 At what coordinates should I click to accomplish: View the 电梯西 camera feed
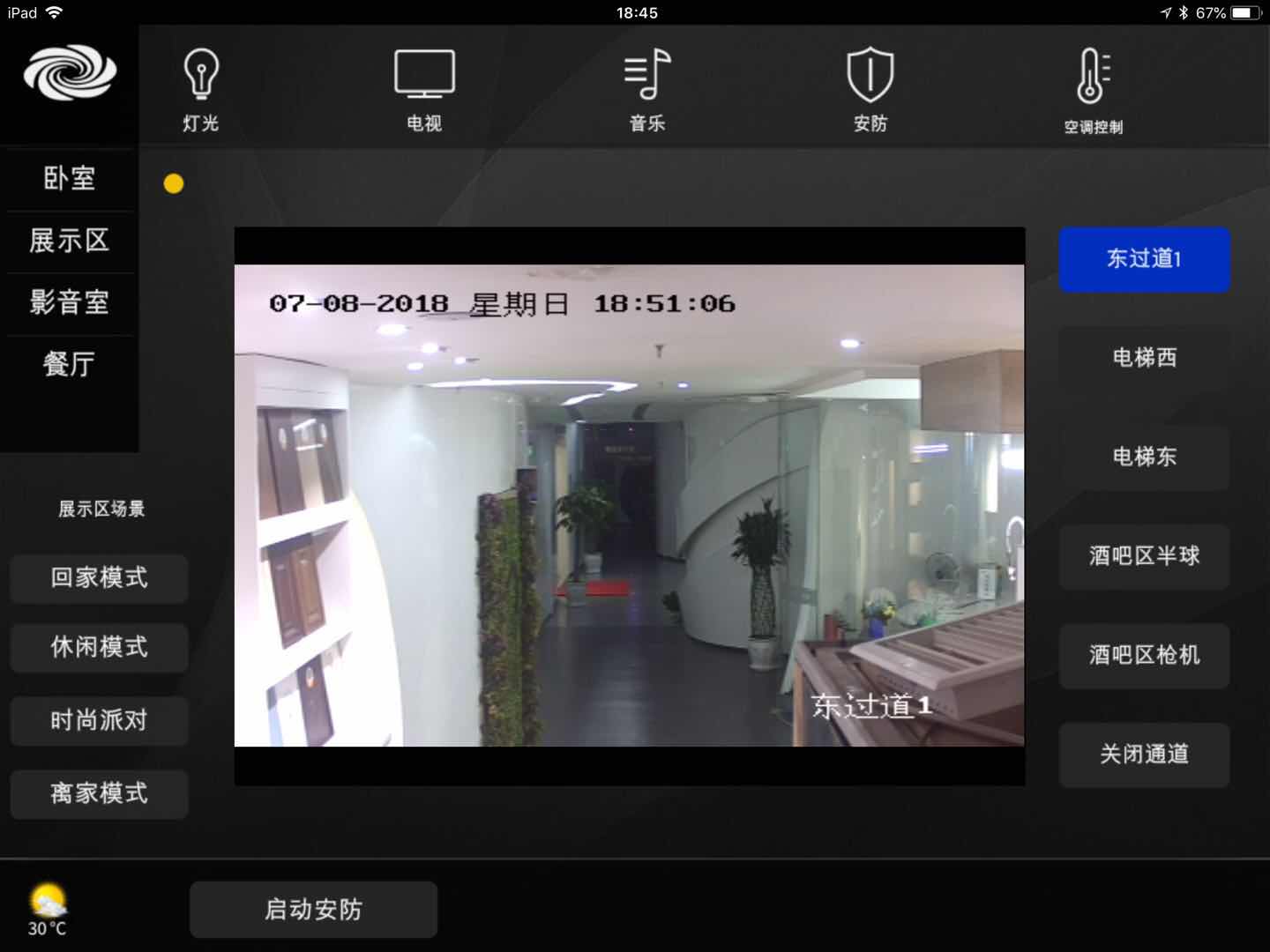[x=1144, y=358]
